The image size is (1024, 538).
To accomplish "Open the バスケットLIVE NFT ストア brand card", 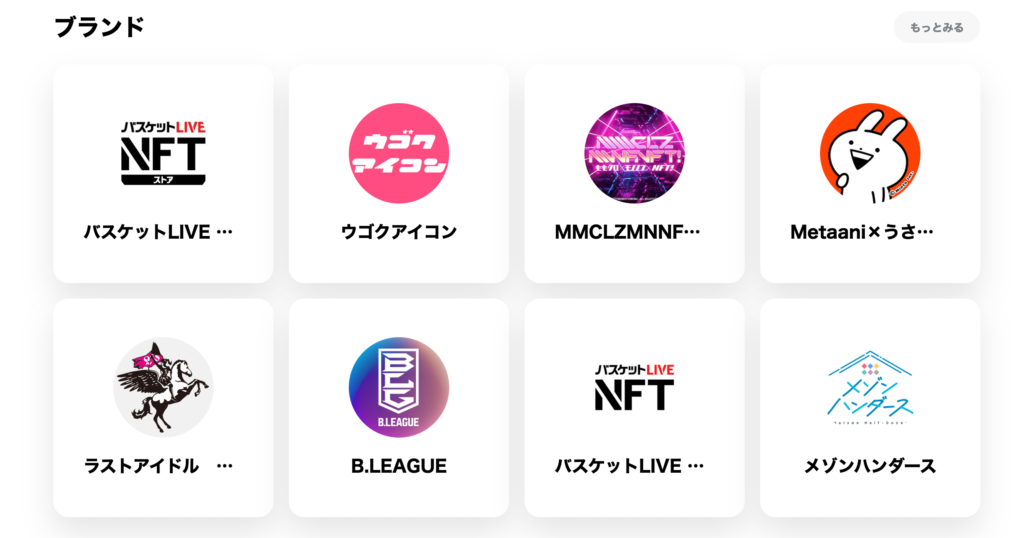I will pos(163,174).
